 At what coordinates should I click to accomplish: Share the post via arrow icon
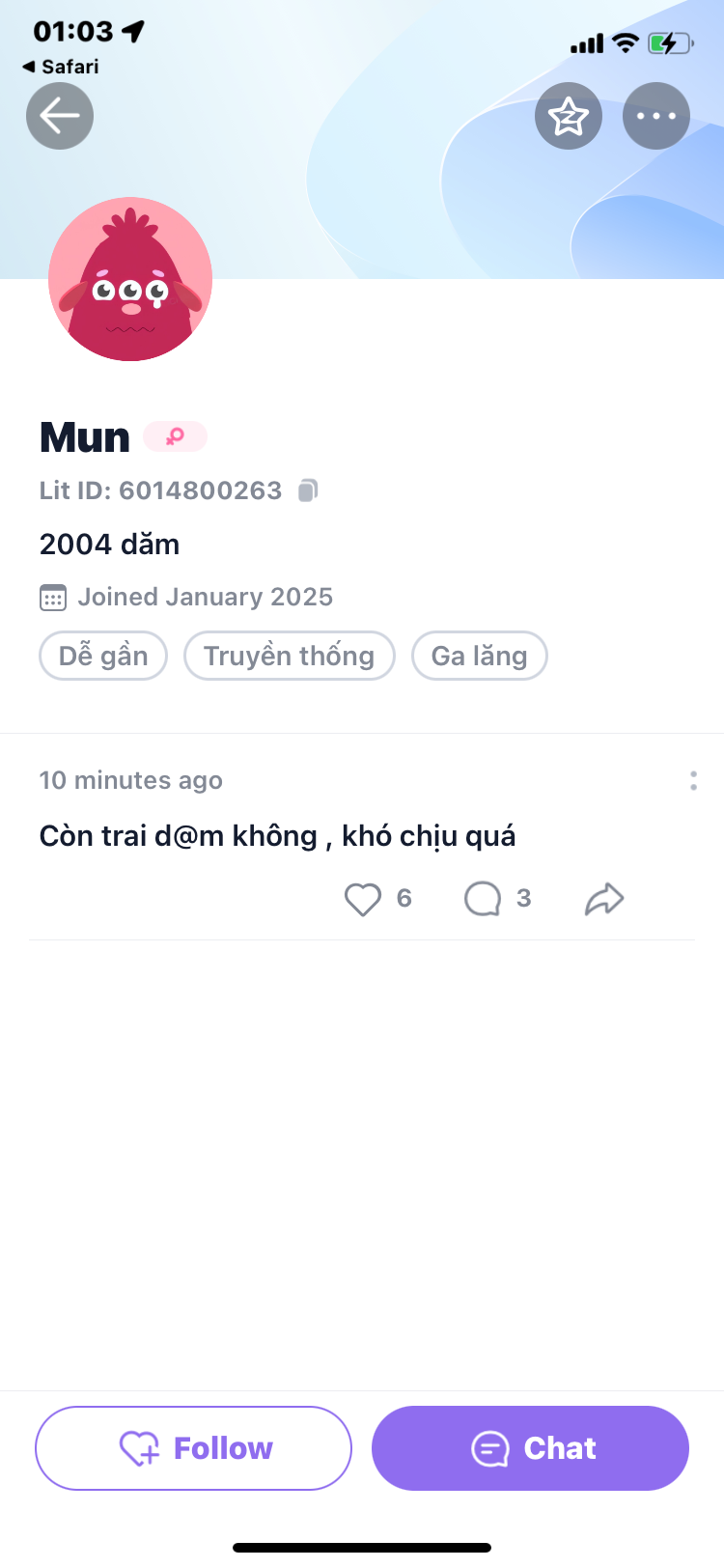(604, 899)
